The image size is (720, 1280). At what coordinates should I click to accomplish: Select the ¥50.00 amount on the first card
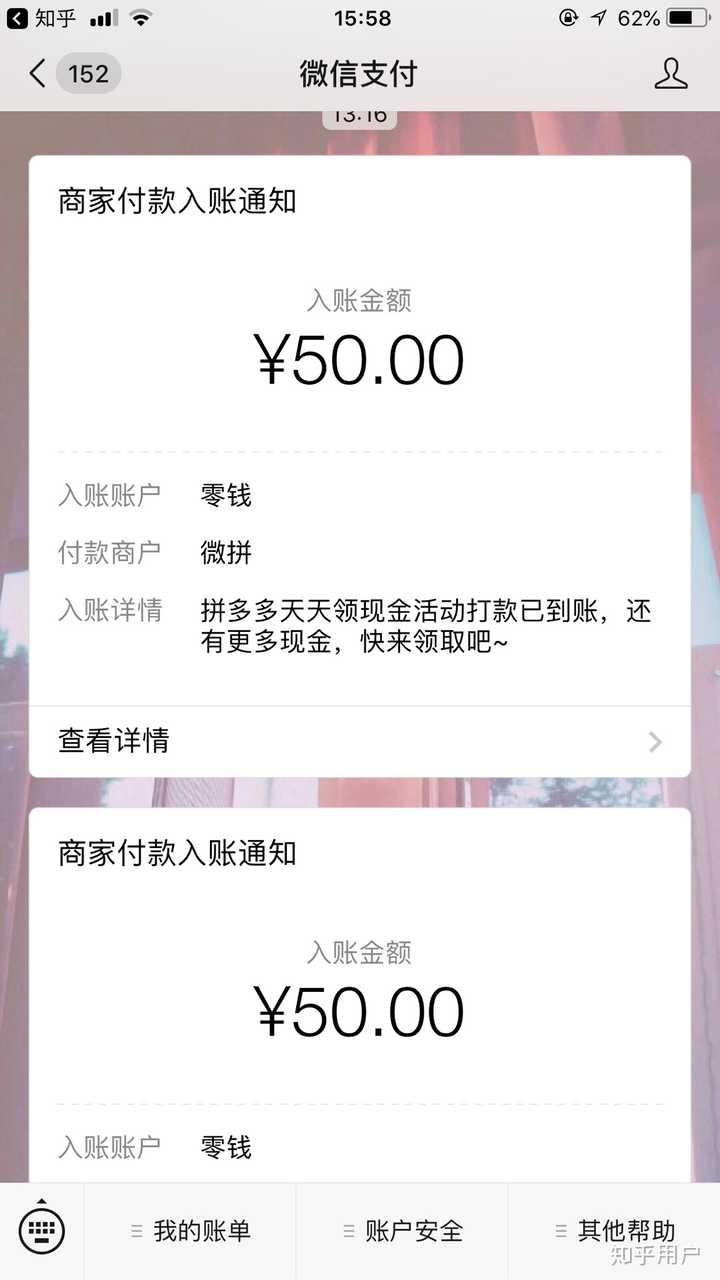(360, 360)
